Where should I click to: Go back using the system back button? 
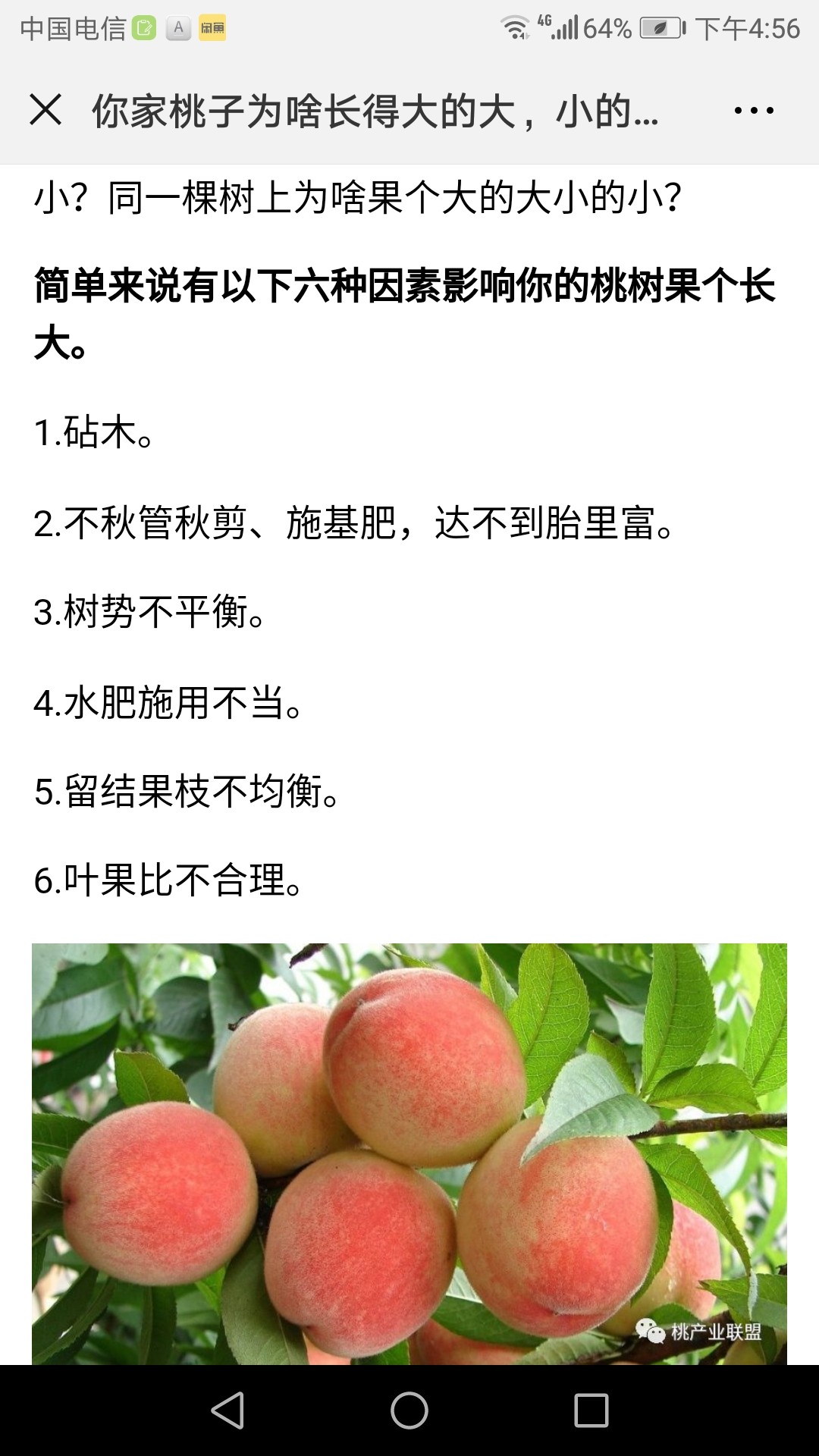click(x=227, y=1410)
